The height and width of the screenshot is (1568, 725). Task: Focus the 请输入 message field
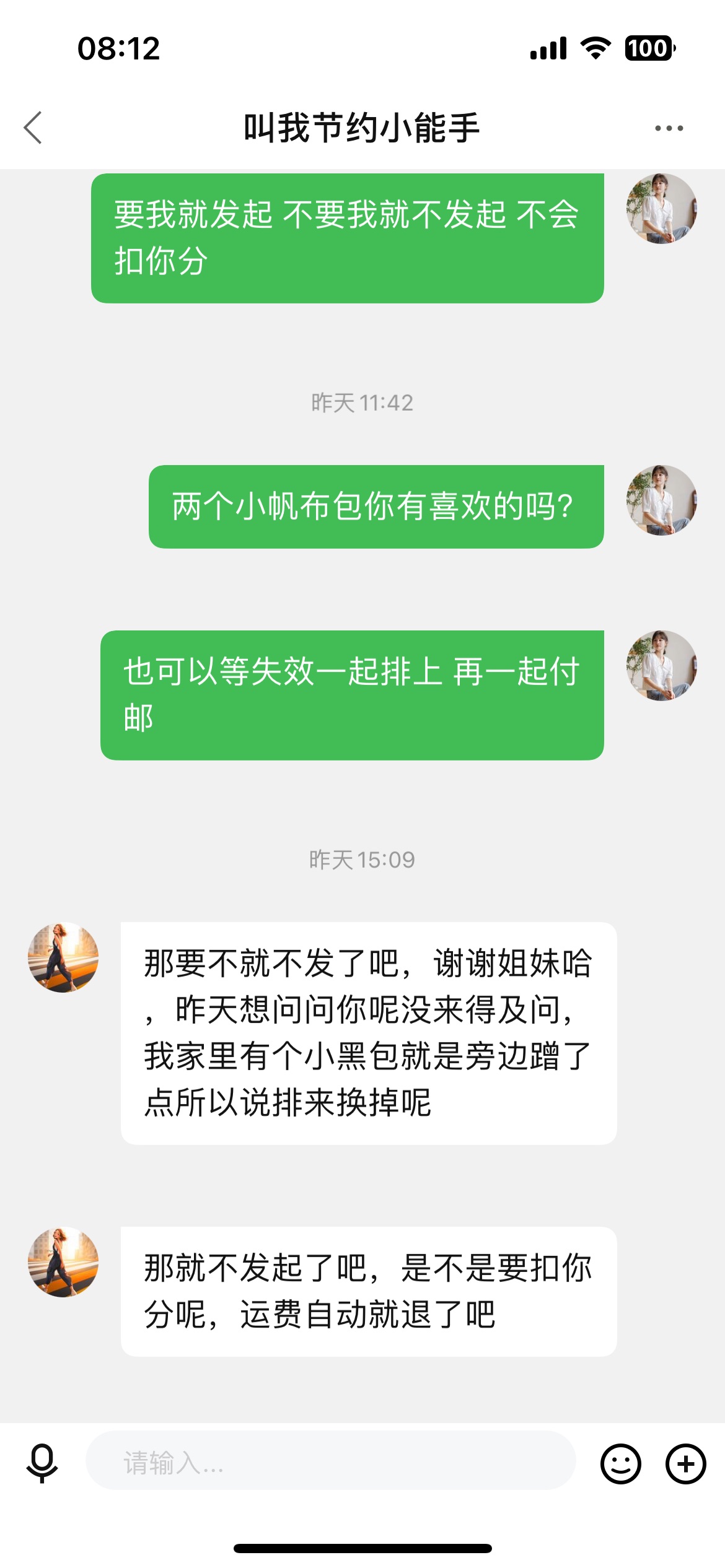pyautogui.click(x=330, y=1463)
